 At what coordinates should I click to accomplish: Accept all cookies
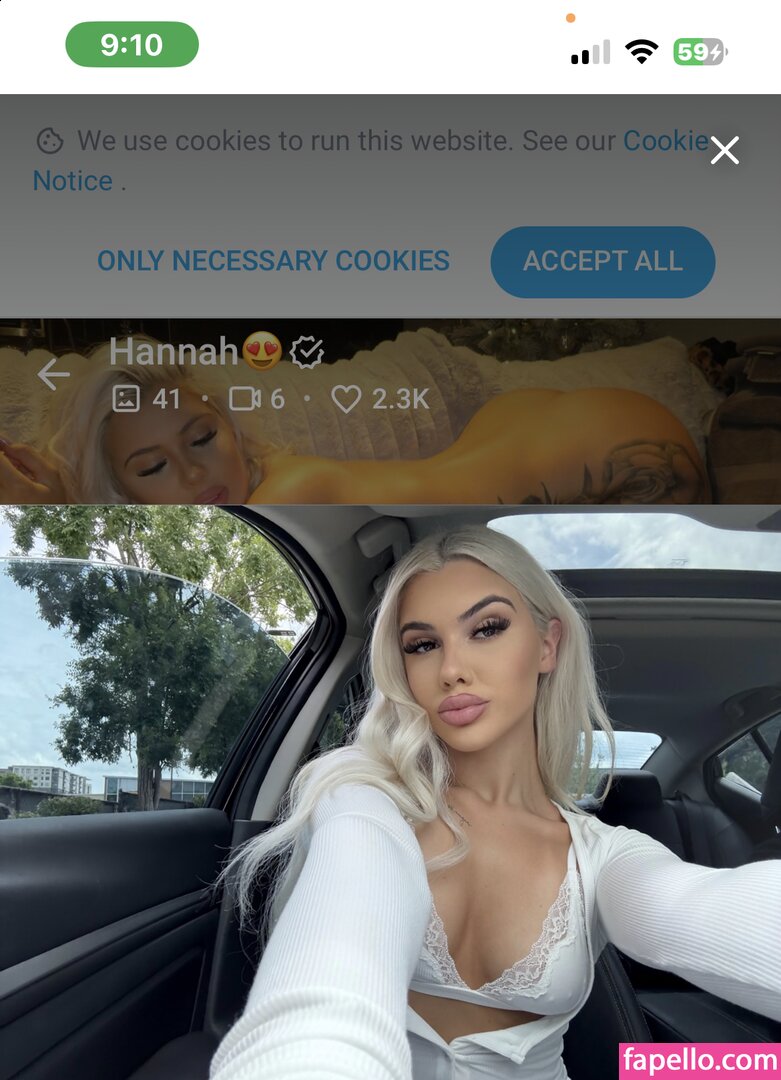point(602,262)
